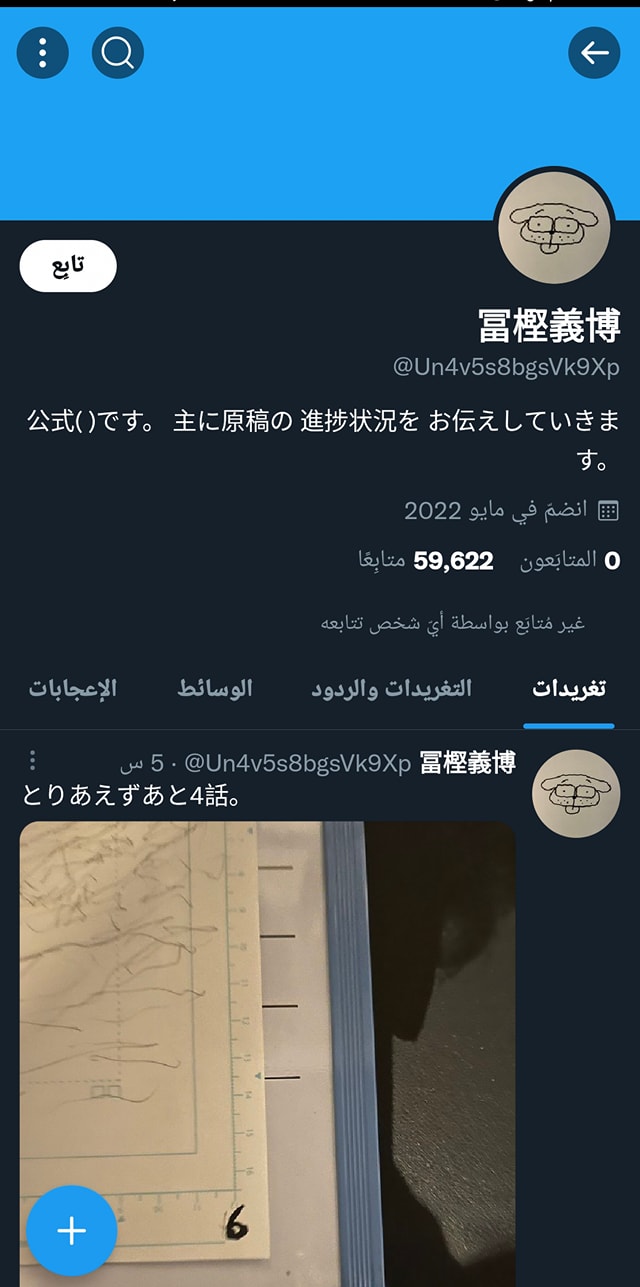Switch to the التغريدات والردود tab
The image size is (640, 1287).
391,688
